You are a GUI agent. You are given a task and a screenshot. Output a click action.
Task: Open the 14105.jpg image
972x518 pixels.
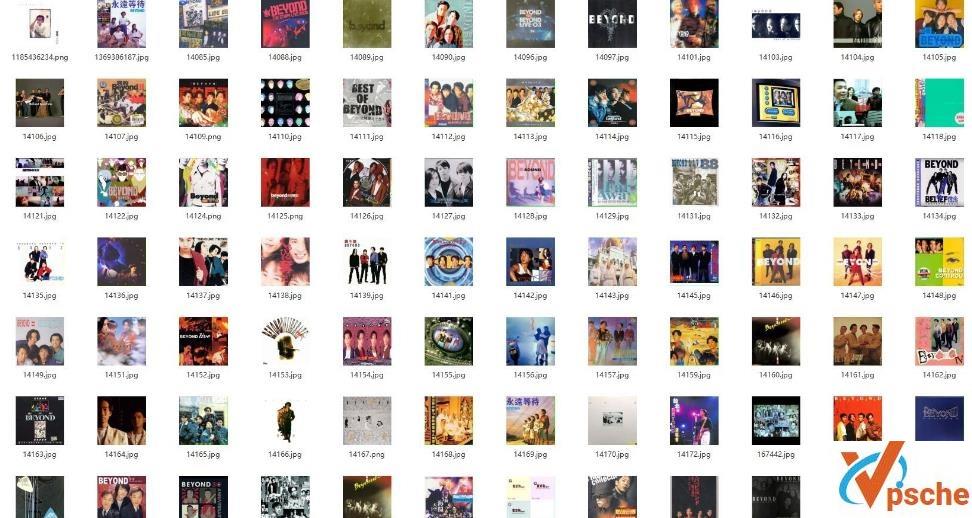[939, 24]
